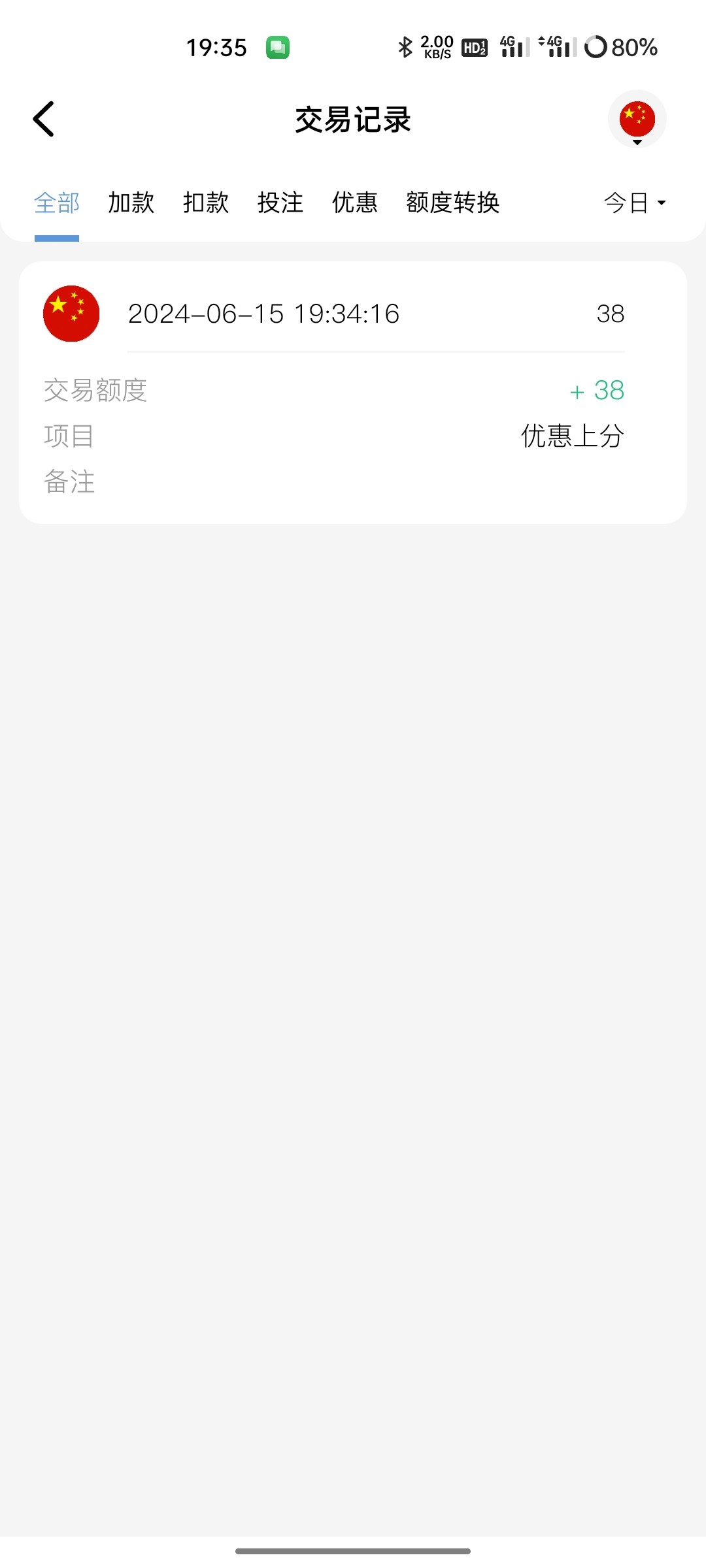The width and height of the screenshot is (706, 1568).
Task: Go back from the 交易记录 page
Action: (x=44, y=120)
